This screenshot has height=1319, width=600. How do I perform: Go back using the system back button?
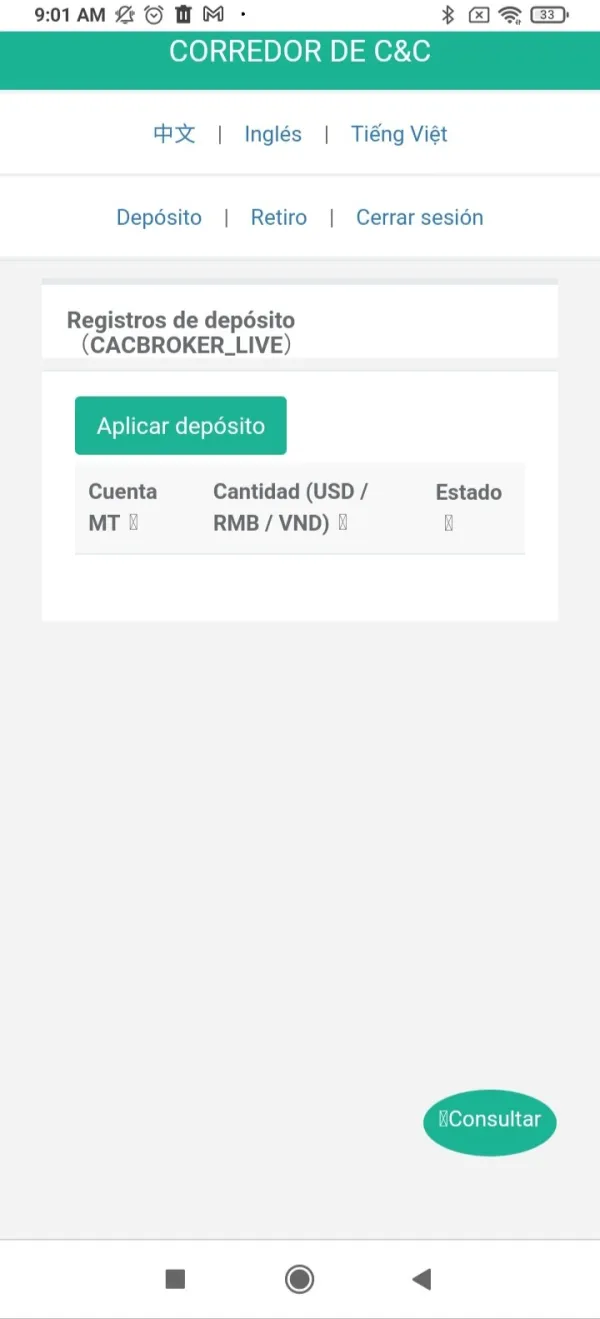[421, 1279]
